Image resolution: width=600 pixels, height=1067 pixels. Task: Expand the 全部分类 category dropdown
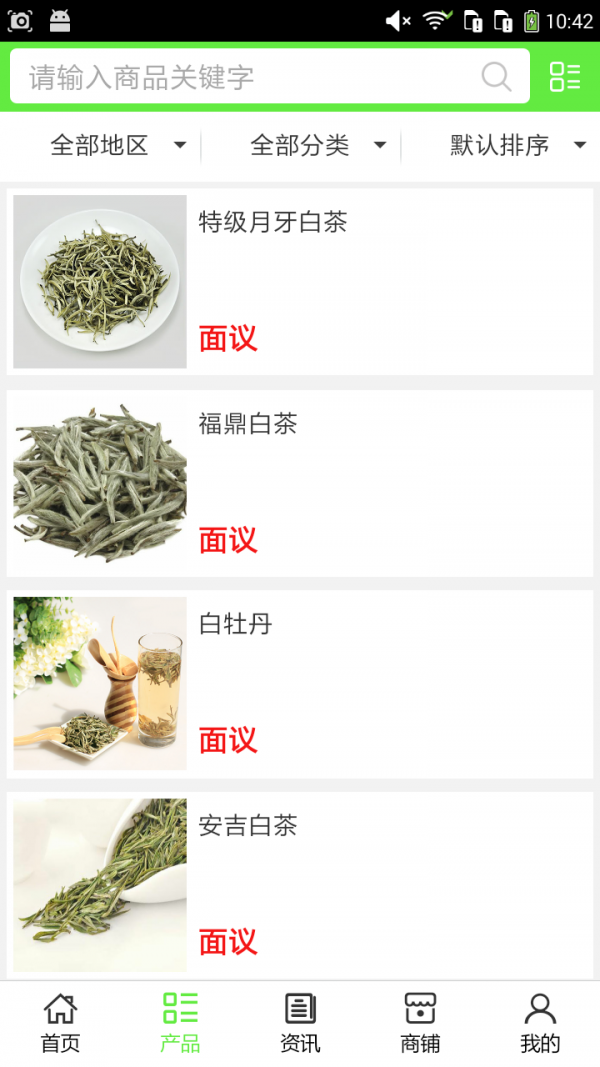click(x=318, y=146)
